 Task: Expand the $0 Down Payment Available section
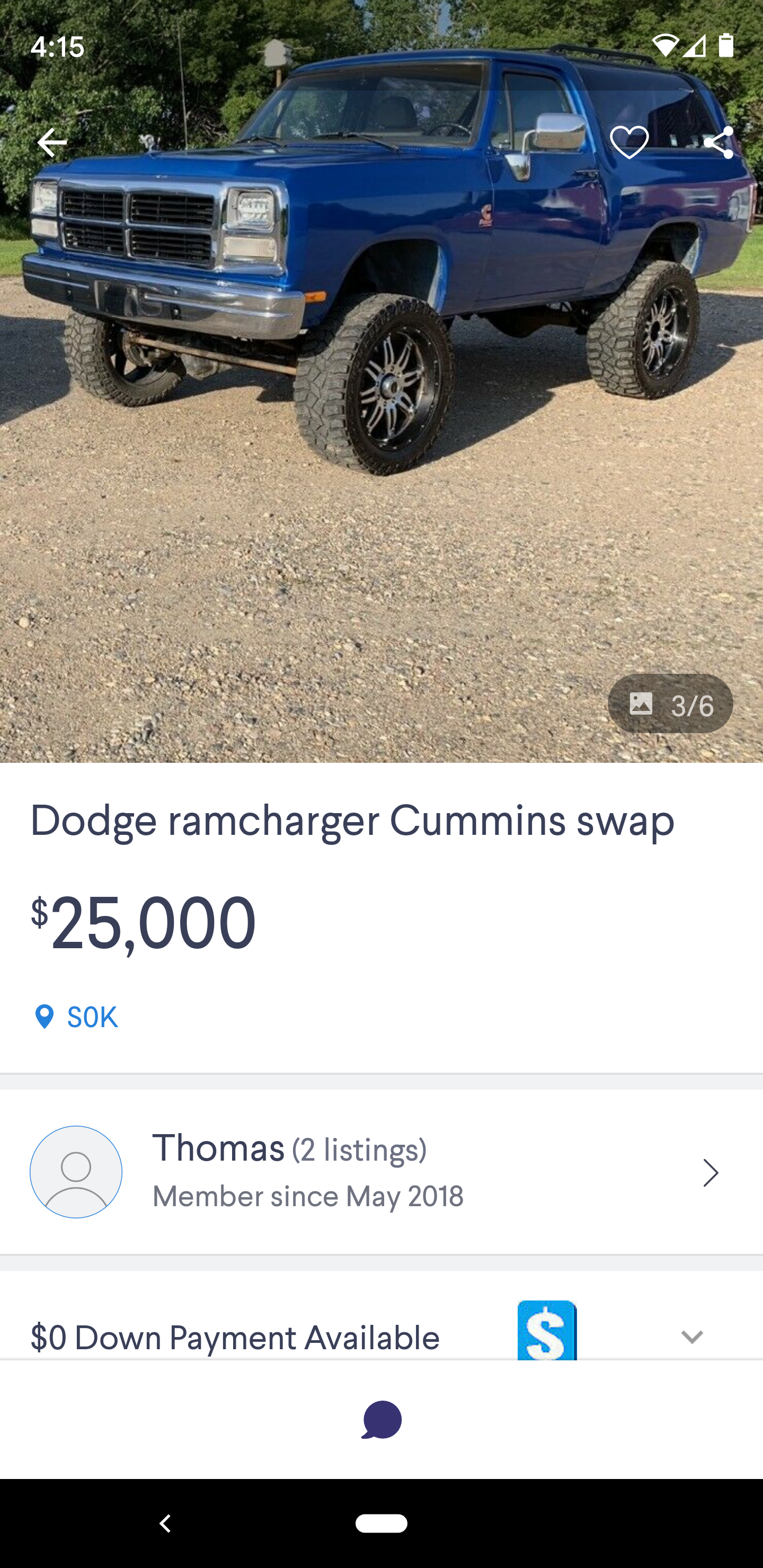point(691,1336)
